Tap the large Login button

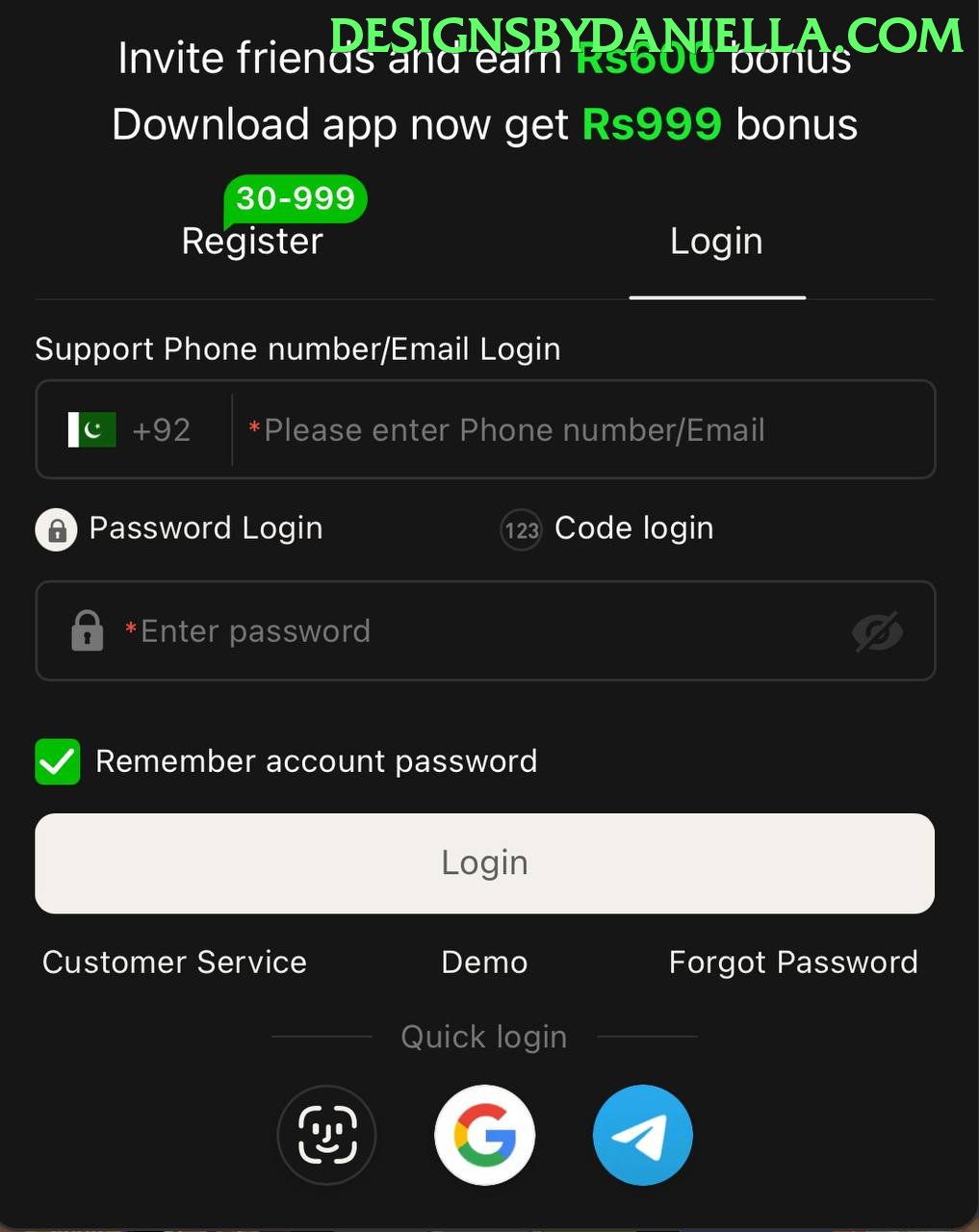click(484, 862)
